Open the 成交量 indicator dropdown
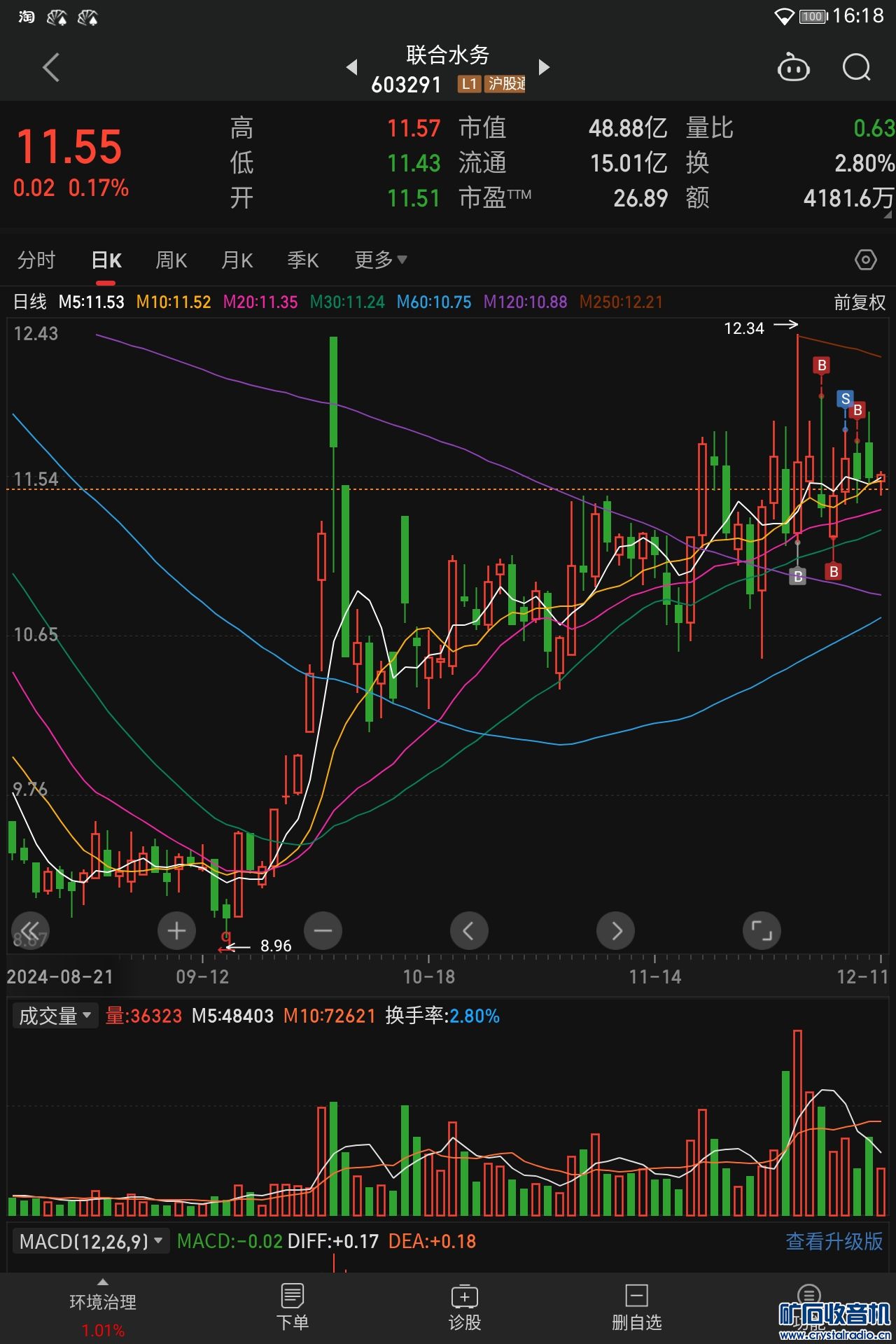The width and height of the screenshot is (896, 1344). click(x=55, y=1016)
